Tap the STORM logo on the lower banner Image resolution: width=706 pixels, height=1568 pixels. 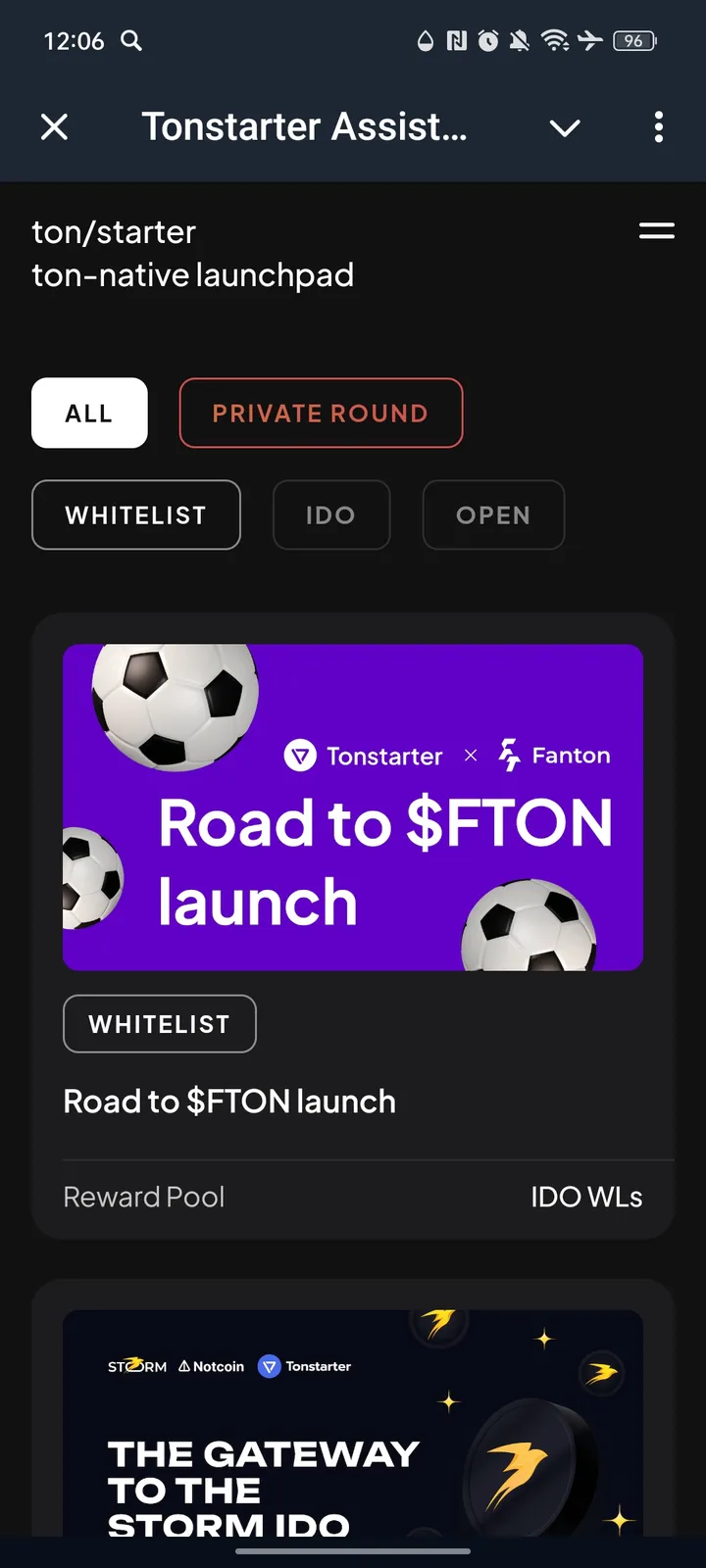pos(136,1365)
